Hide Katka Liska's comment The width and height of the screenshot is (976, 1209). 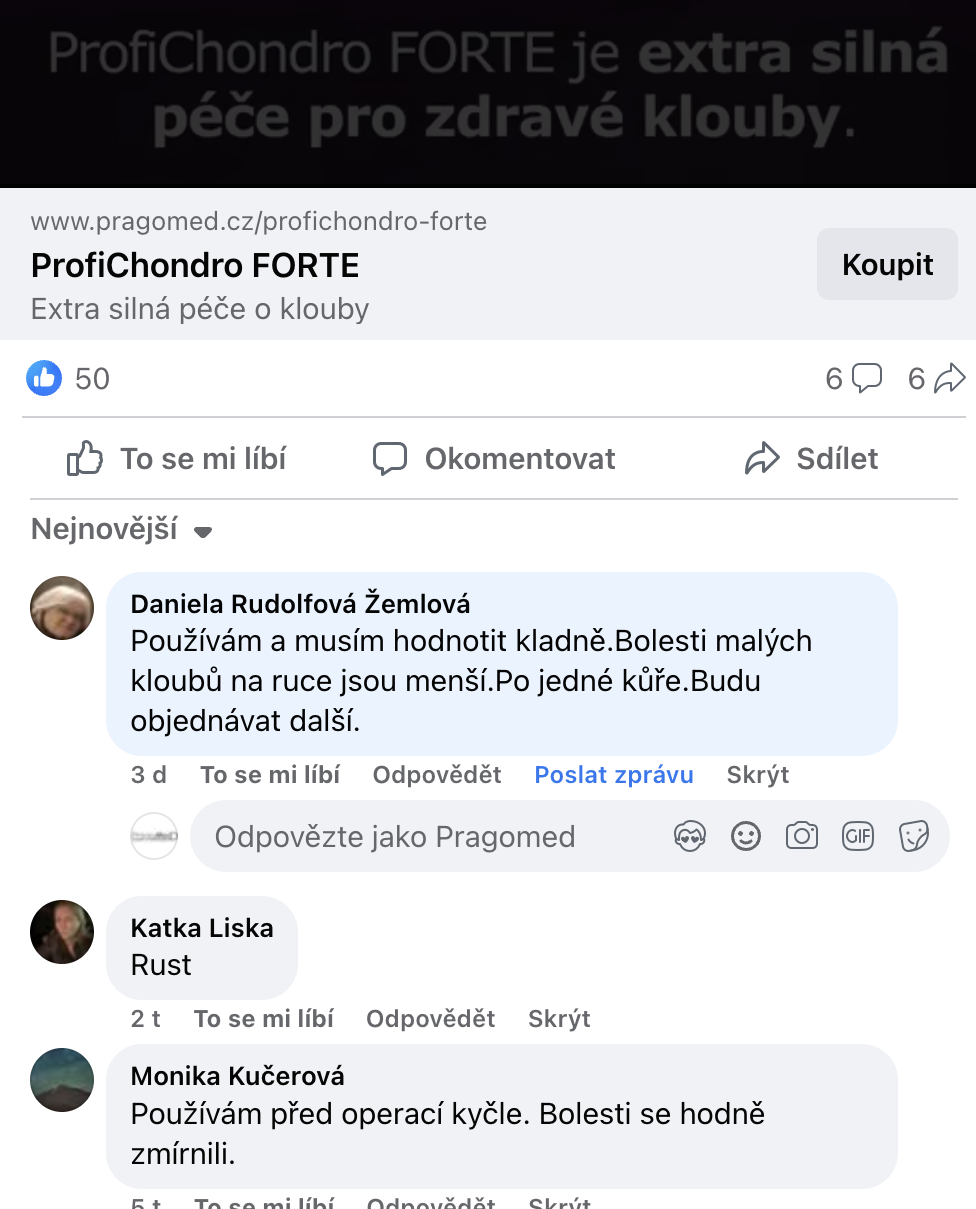tap(559, 1019)
